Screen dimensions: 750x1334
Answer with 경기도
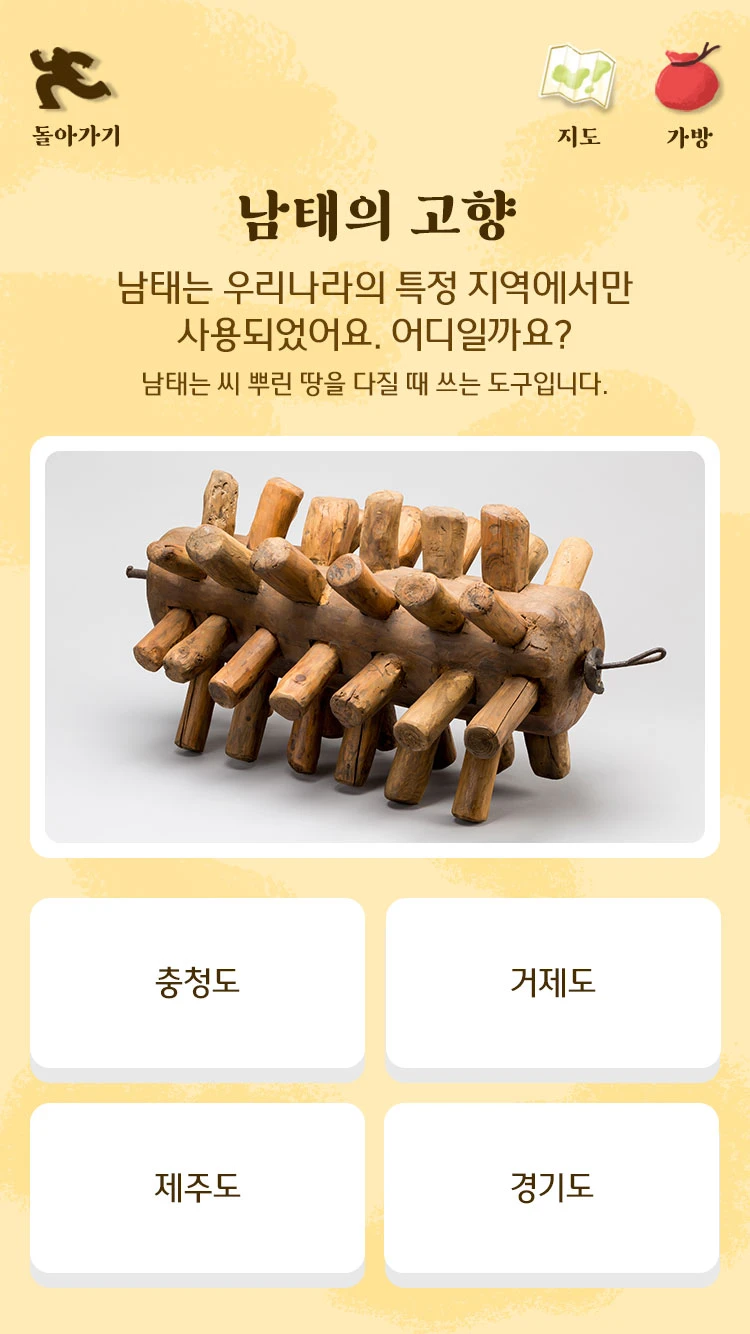point(552,1188)
